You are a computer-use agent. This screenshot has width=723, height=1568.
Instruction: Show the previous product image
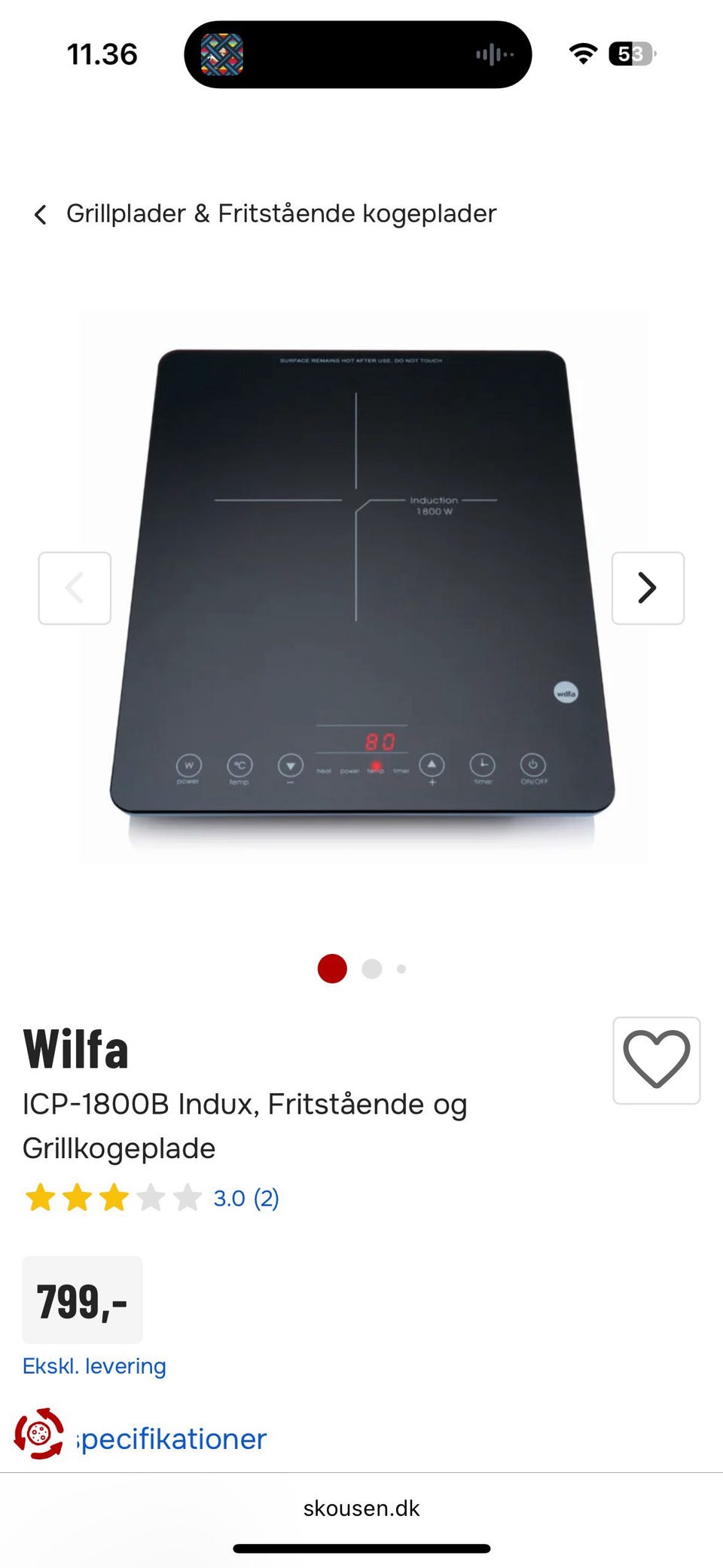point(75,588)
